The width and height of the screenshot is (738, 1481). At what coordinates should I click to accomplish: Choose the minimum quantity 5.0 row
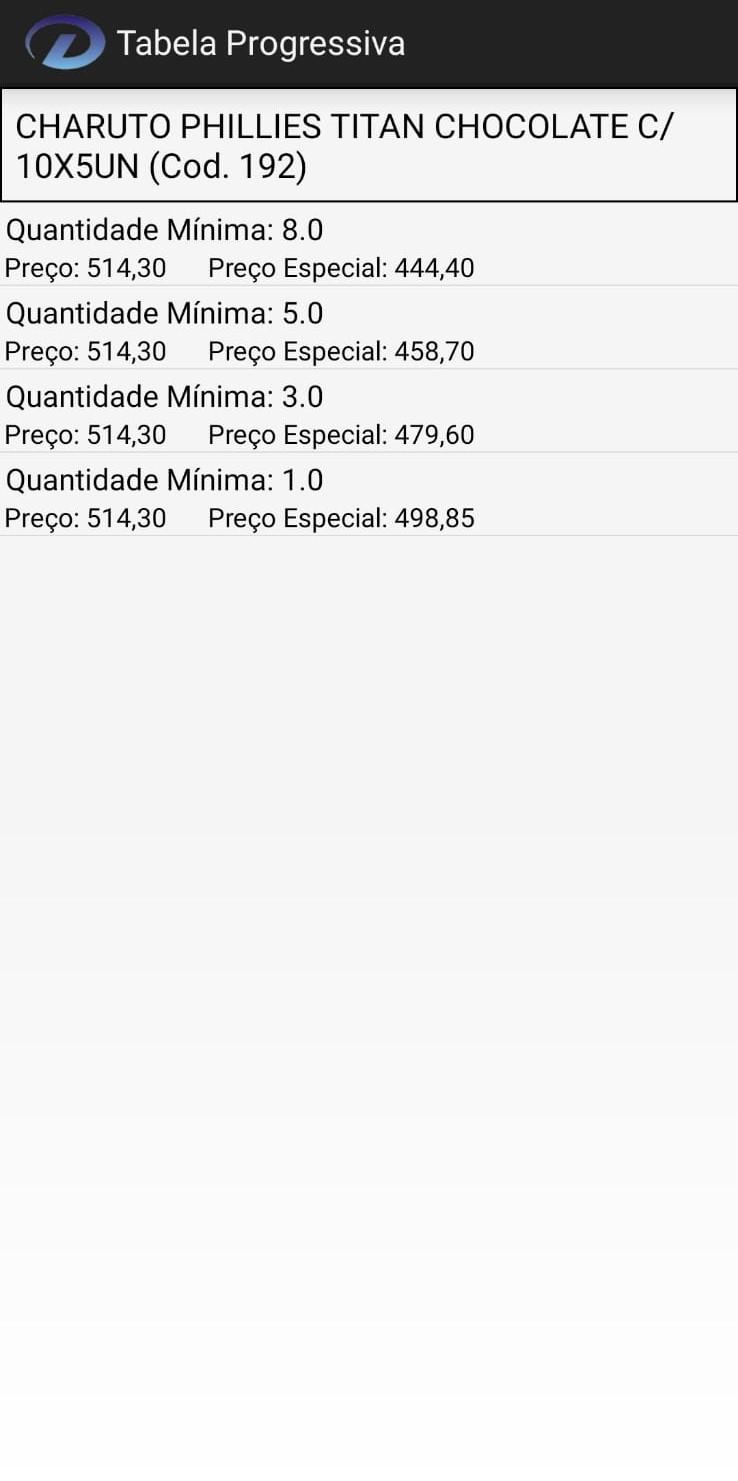[x=368, y=330]
